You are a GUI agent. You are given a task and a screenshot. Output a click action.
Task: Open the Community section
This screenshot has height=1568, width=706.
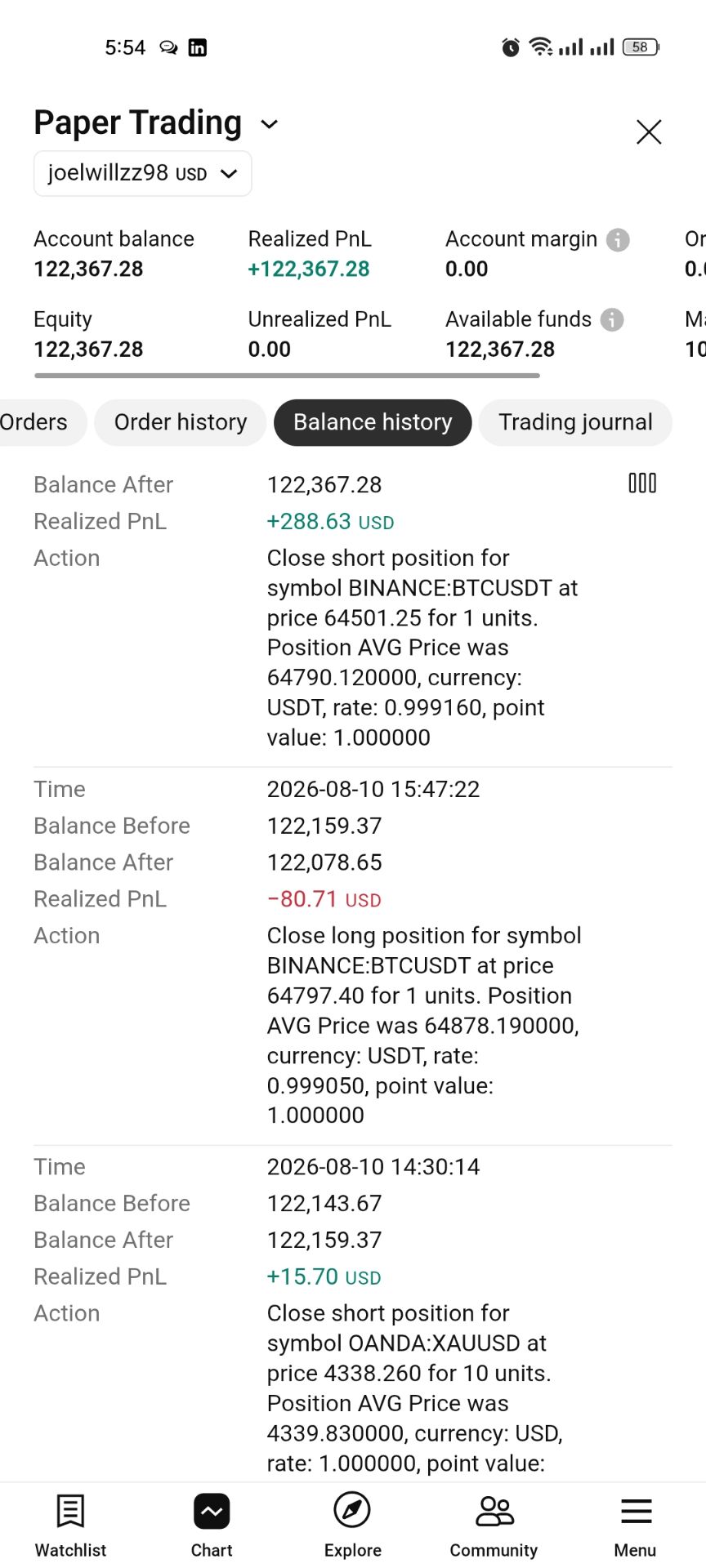pyautogui.click(x=494, y=1526)
